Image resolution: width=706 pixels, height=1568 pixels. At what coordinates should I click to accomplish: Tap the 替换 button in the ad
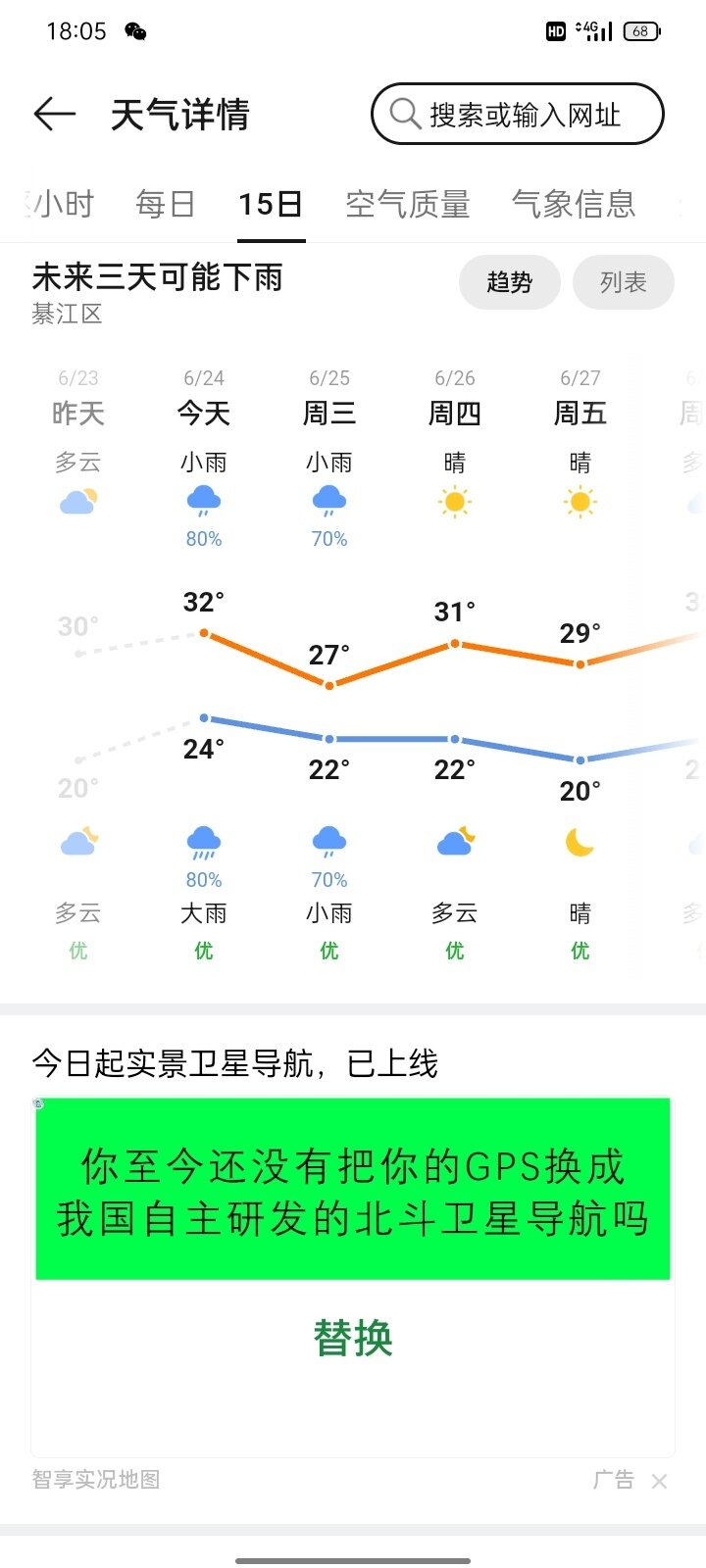click(x=353, y=1338)
